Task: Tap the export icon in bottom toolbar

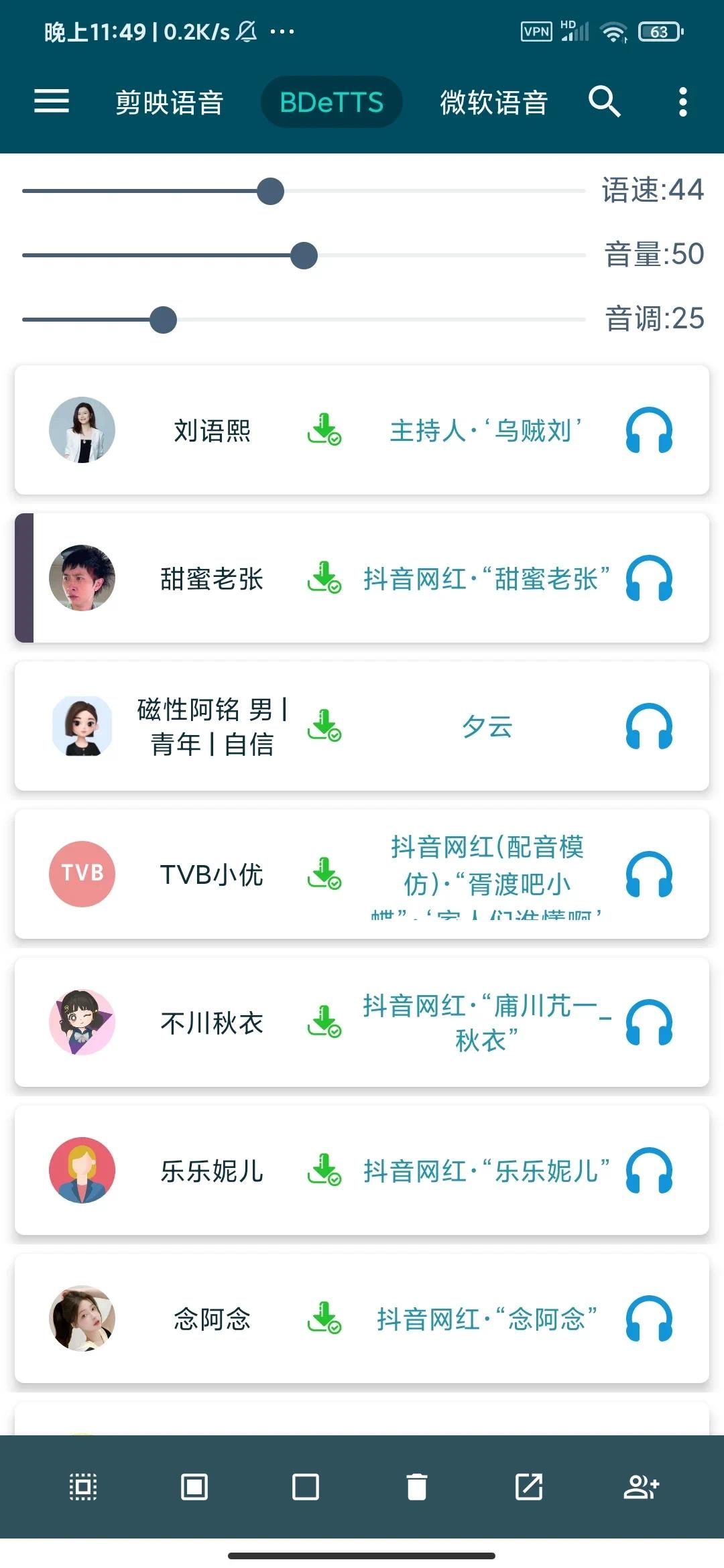Action: point(529,1487)
